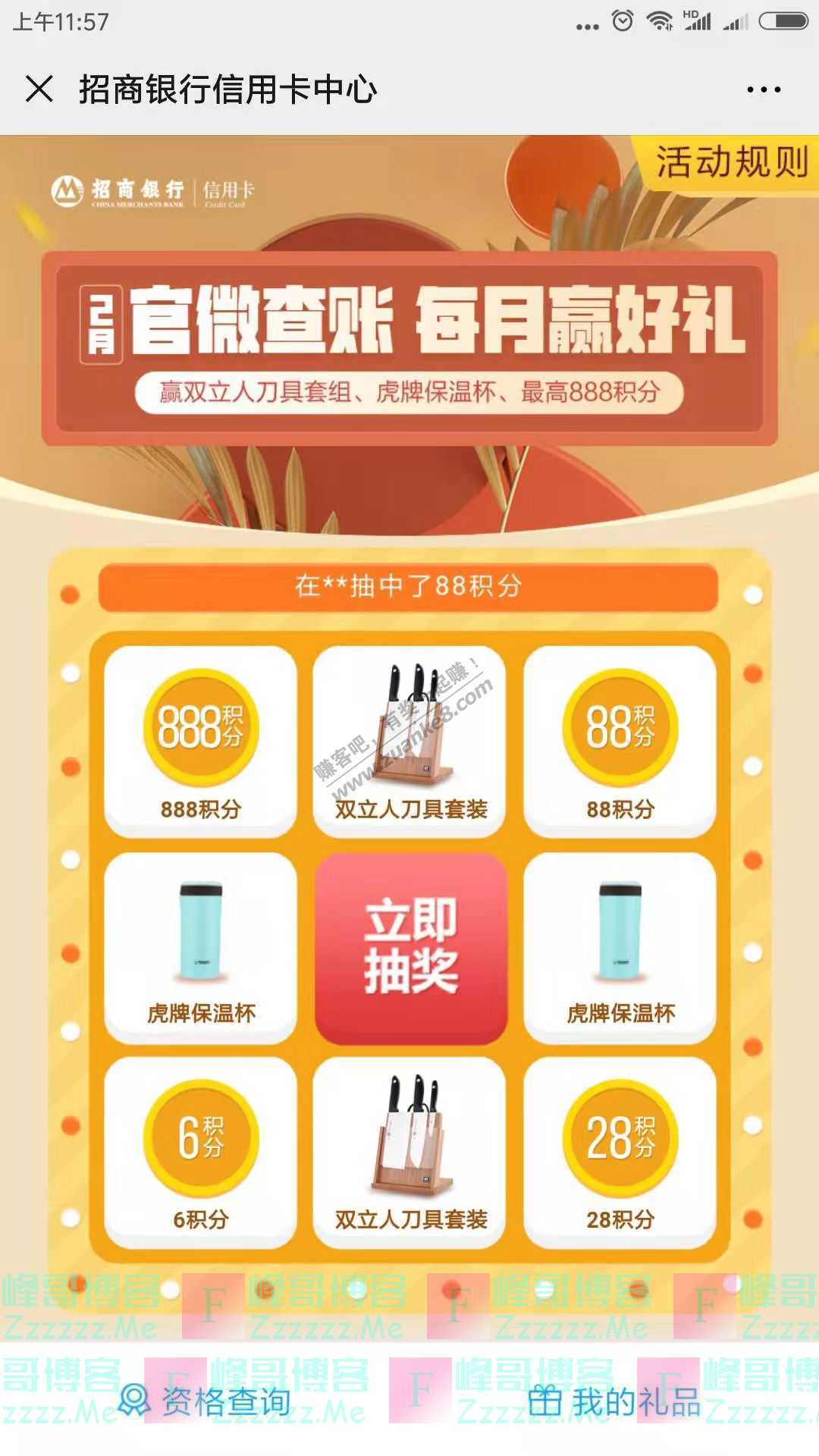Tap the 立即抽奖 lottery draw button
This screenshot has height=1456, width=819.
(409, 946)
